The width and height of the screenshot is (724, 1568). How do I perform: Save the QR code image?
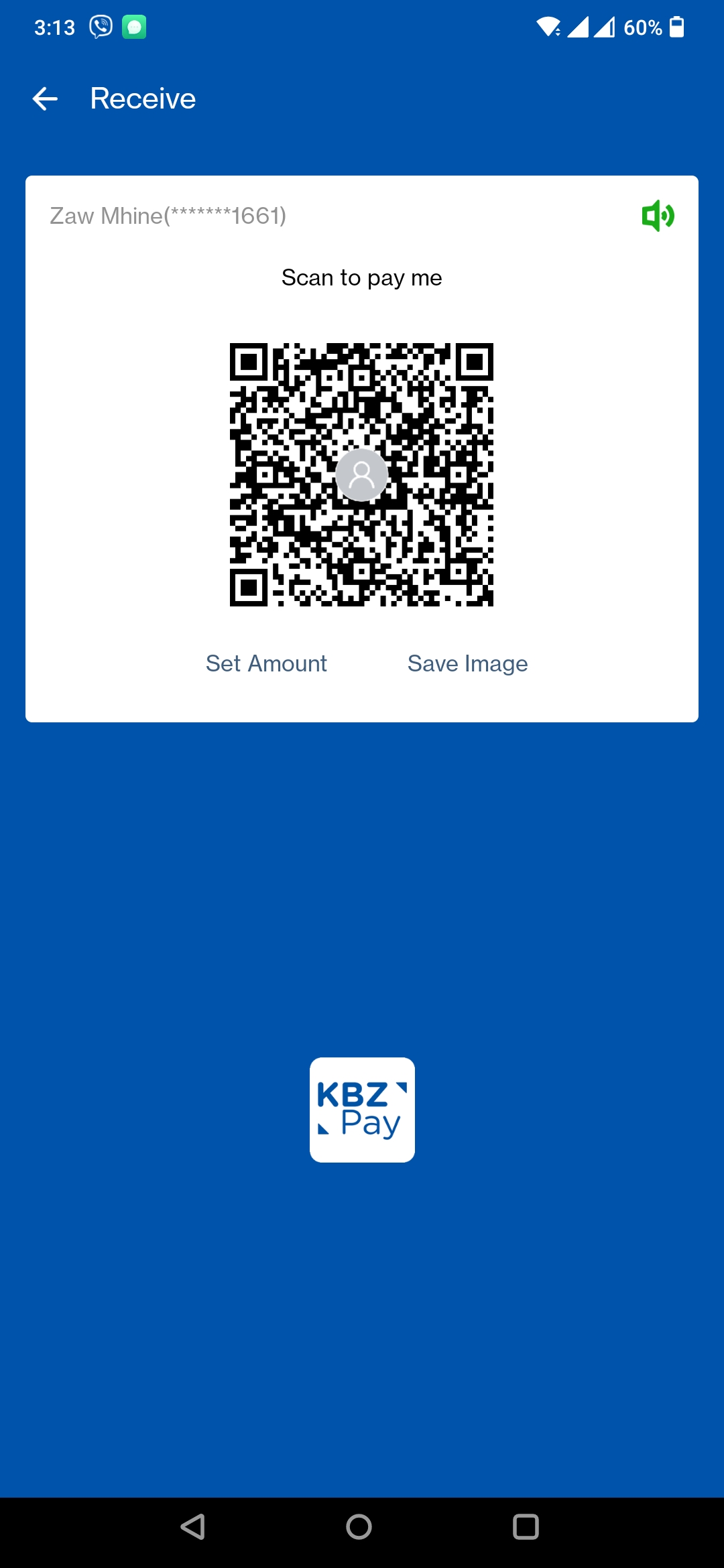point(467,663)
